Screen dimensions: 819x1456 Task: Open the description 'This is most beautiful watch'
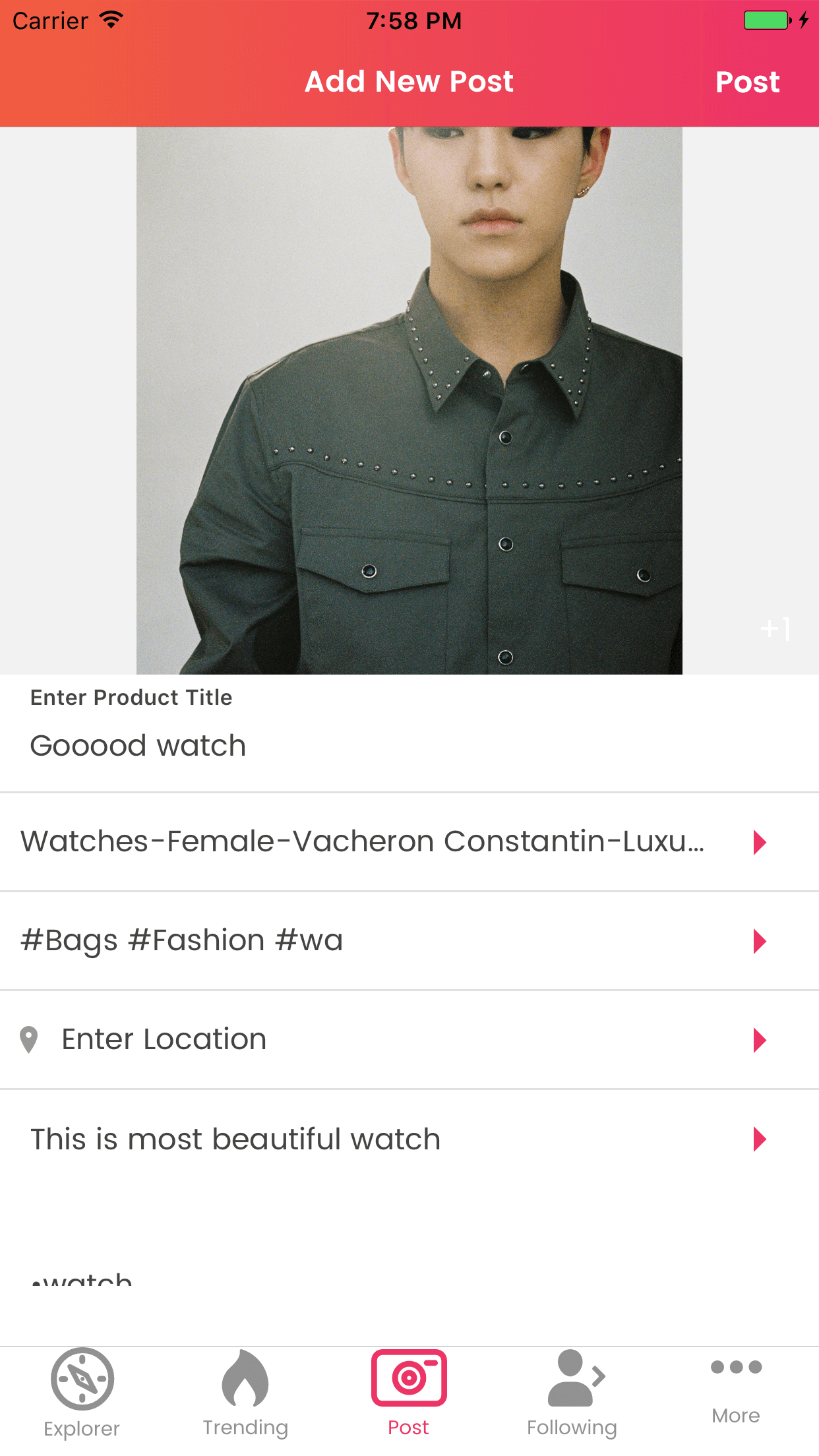point(409,1139)
